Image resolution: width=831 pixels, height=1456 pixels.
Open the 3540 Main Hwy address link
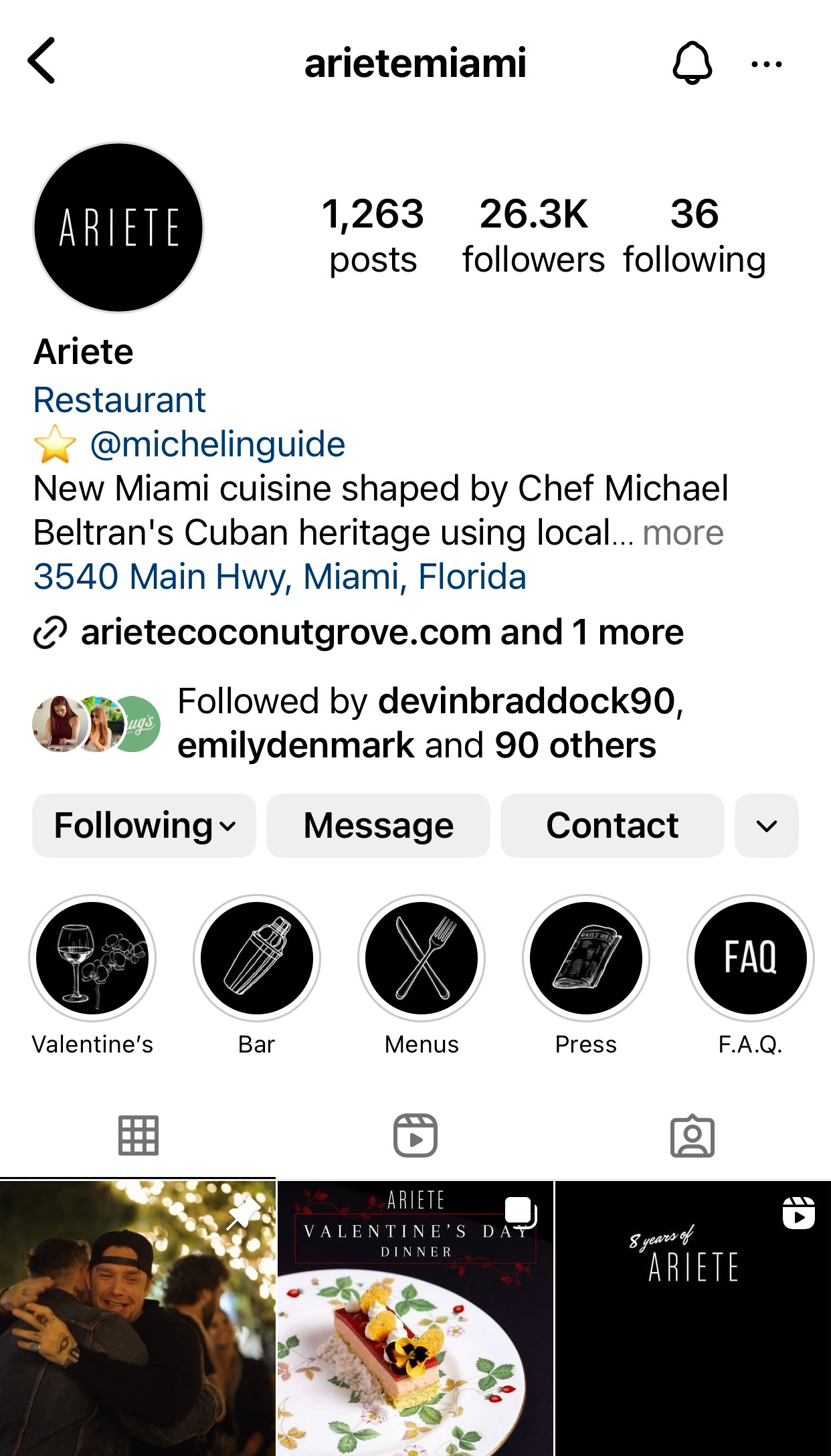(280, 577)
